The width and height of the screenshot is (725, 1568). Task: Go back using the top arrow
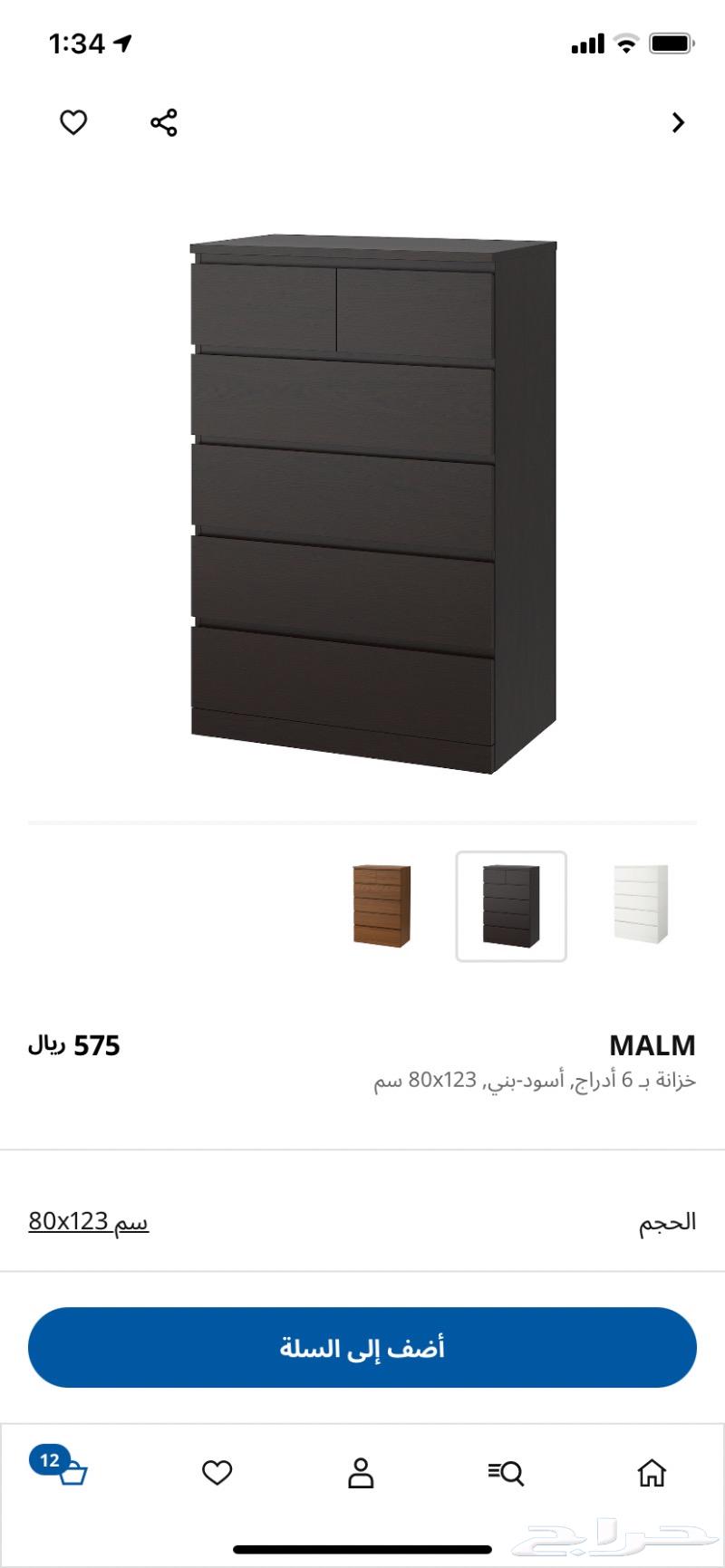tap(678, 122)
